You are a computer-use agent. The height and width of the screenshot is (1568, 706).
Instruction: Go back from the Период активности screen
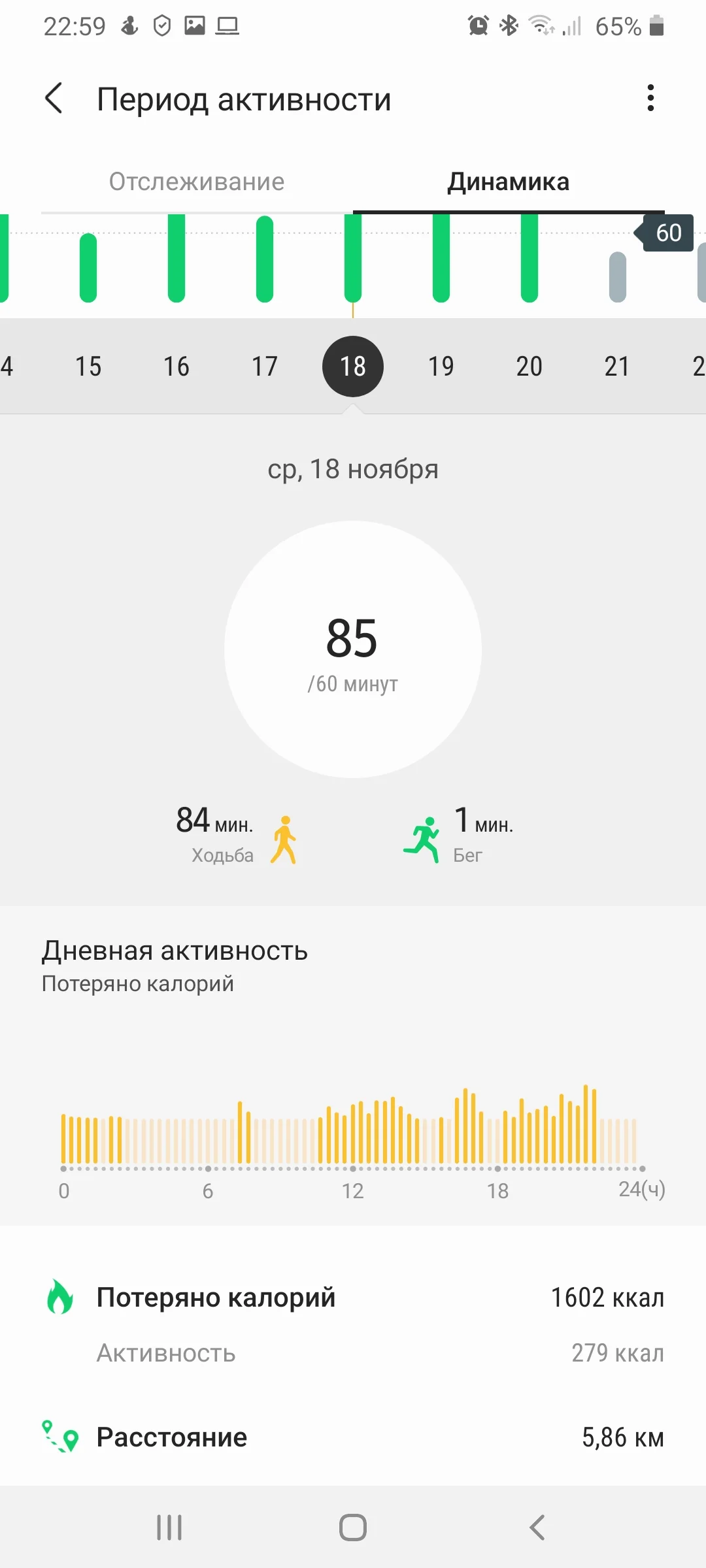point(54,99)
